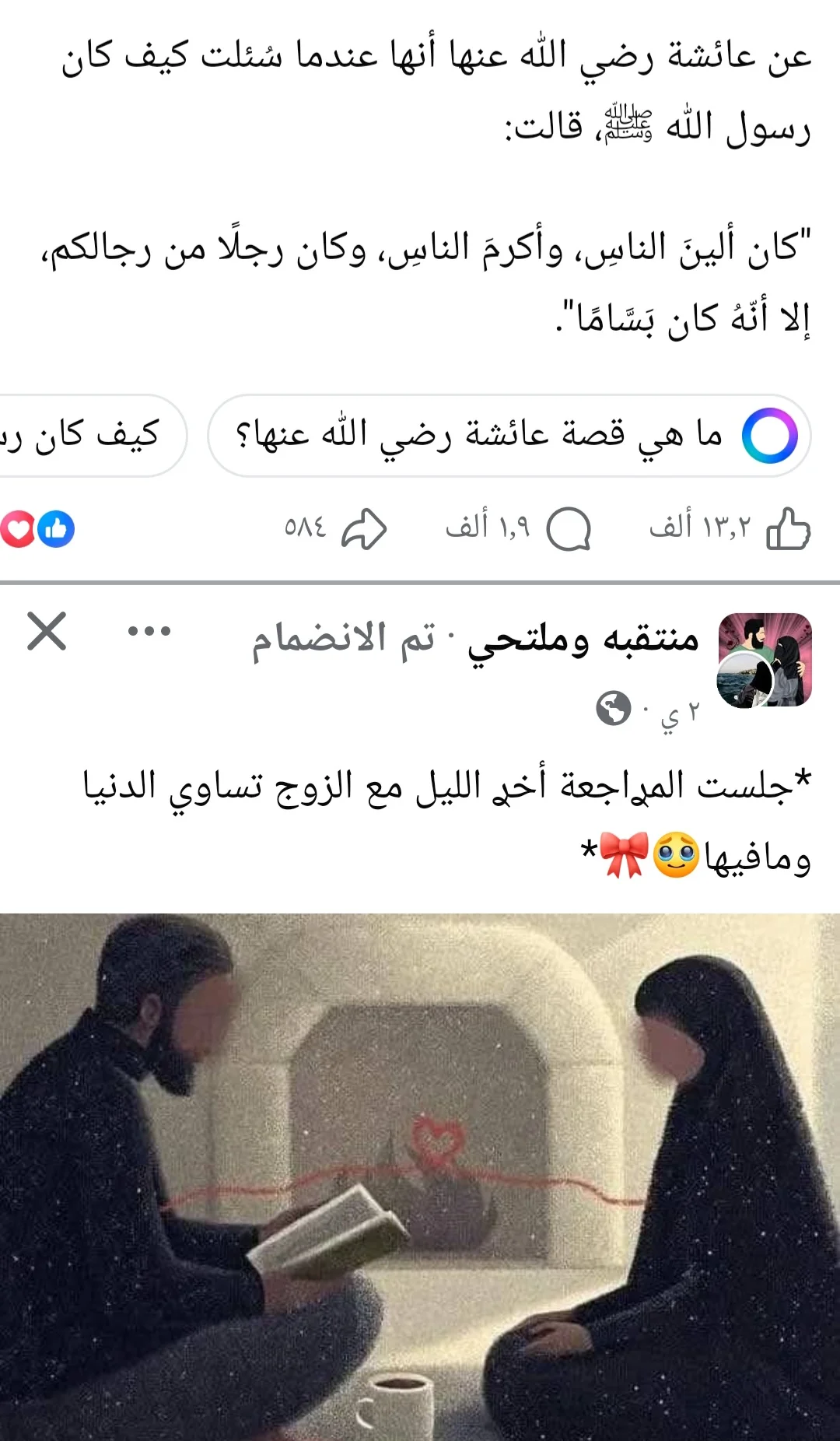
Task: Ask "ما هي قصة عائشة رضي الله عنها؟" suggestion chip
Action: 498,434
